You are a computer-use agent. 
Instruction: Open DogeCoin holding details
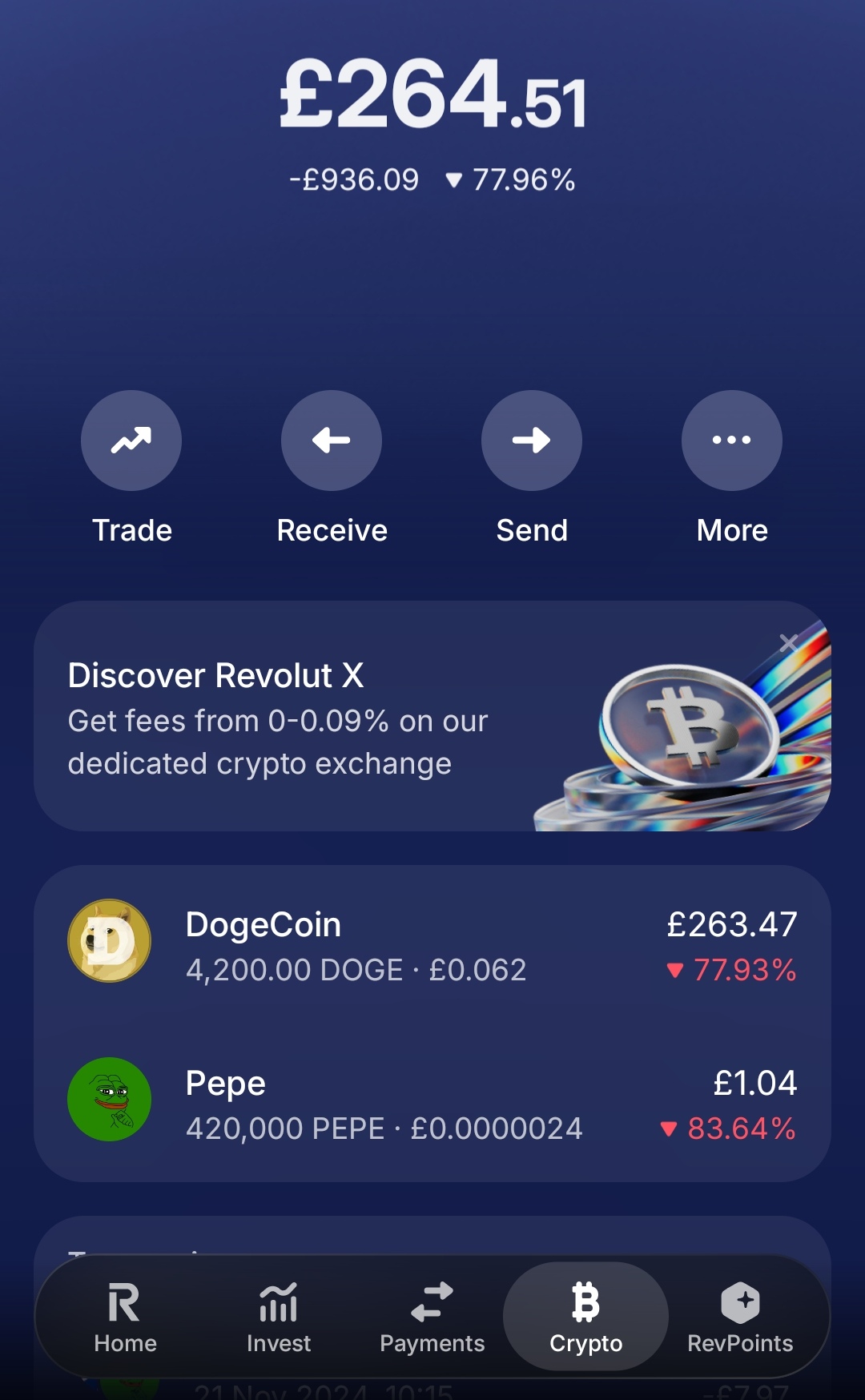coord(432,943)
